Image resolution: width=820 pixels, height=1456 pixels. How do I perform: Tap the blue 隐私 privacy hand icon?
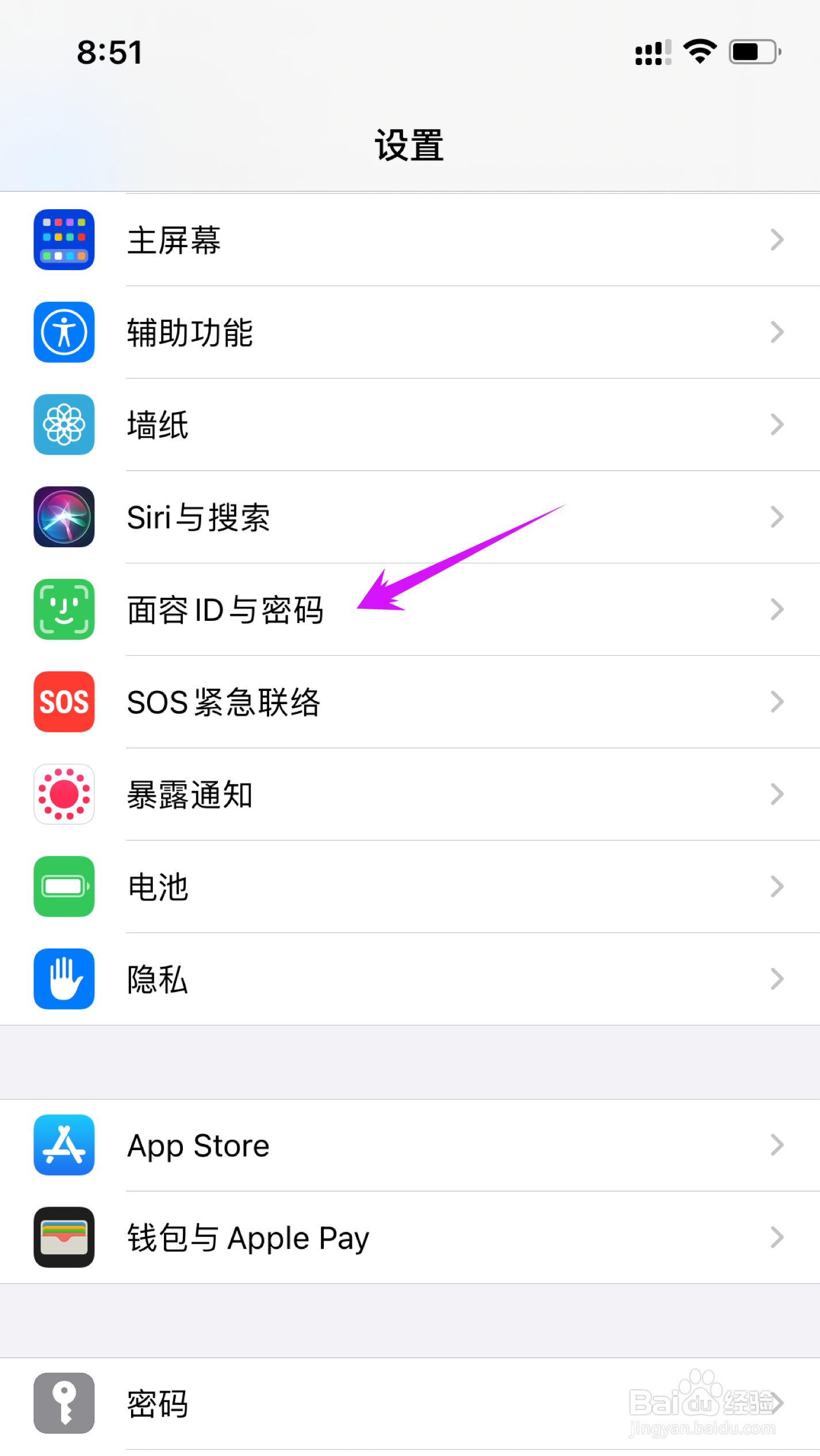(x=63, y=979)
